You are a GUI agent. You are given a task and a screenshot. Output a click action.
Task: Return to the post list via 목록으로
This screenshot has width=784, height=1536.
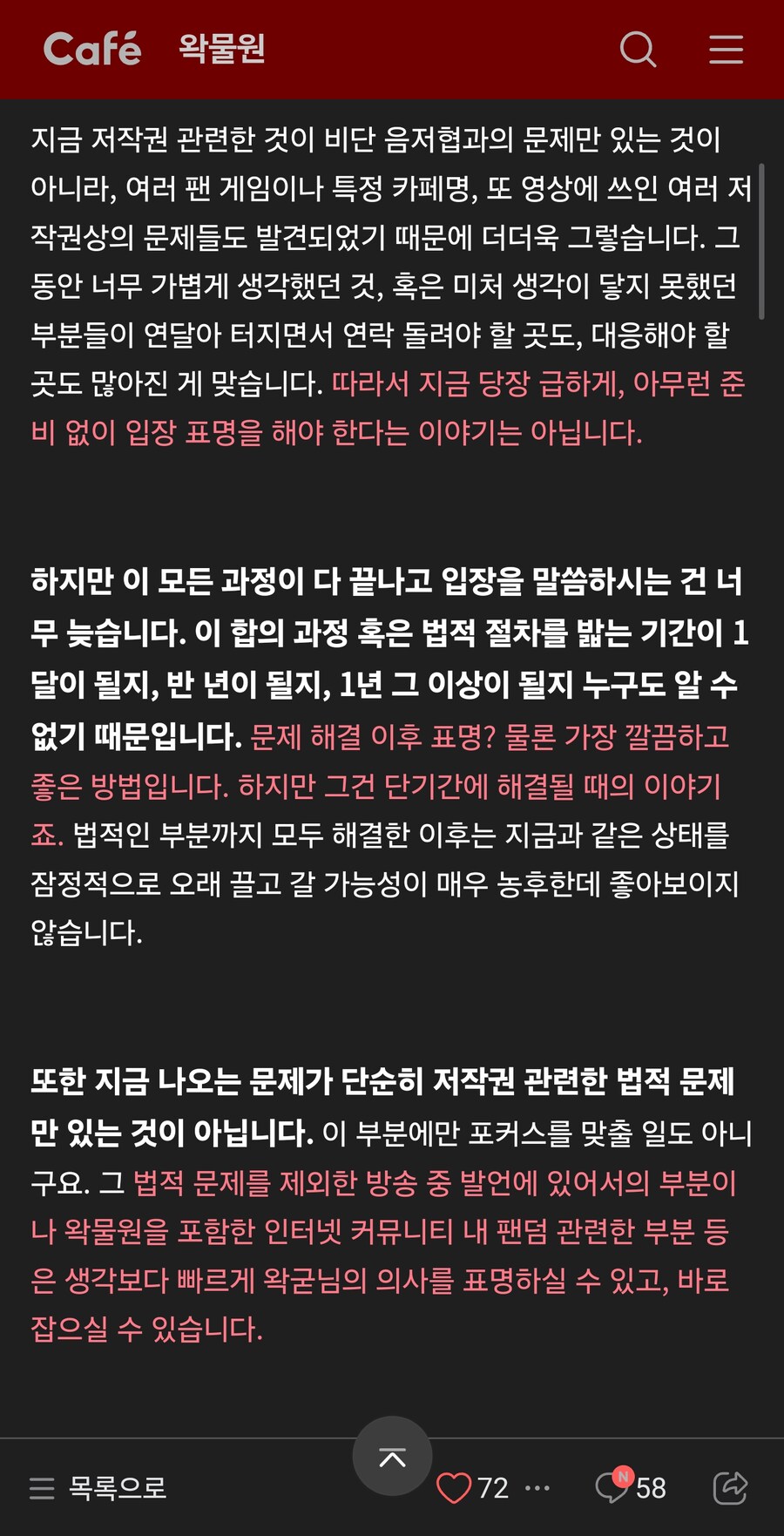coord(98,1487)
